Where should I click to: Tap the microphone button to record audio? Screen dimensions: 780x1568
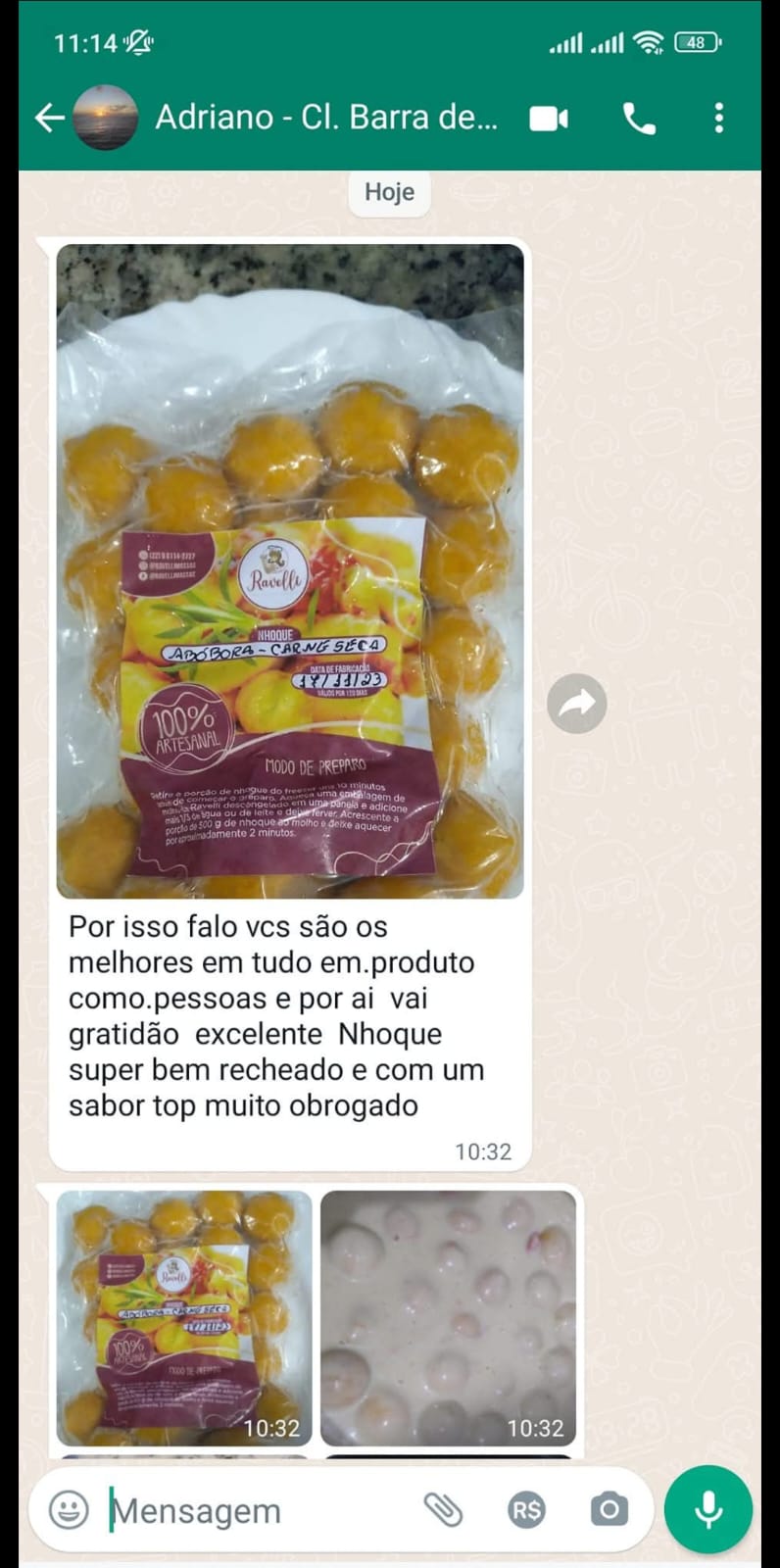707,1510
